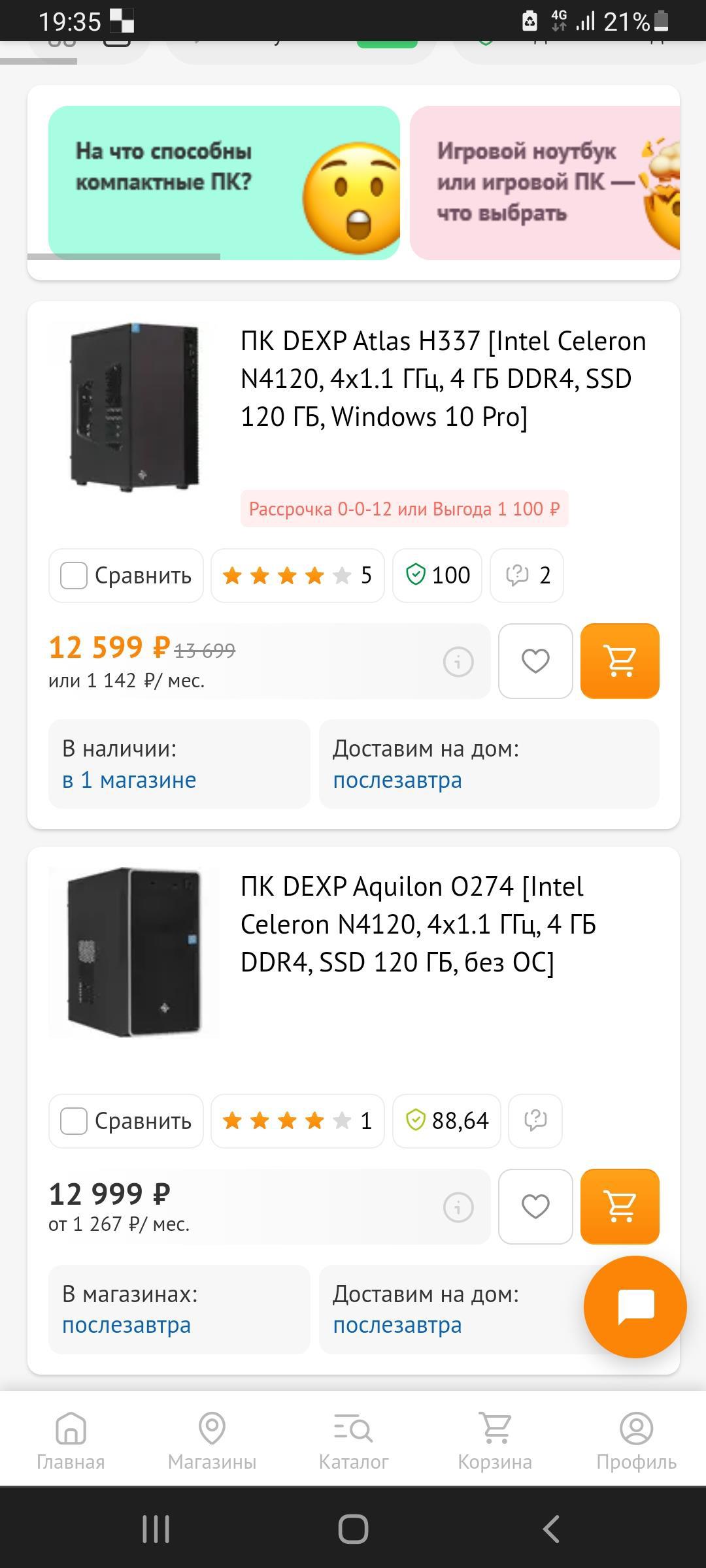This screenshot has width=706, height=1568.
Task: Show price info for DEXP Atlas H337
Action: point(458,662)
